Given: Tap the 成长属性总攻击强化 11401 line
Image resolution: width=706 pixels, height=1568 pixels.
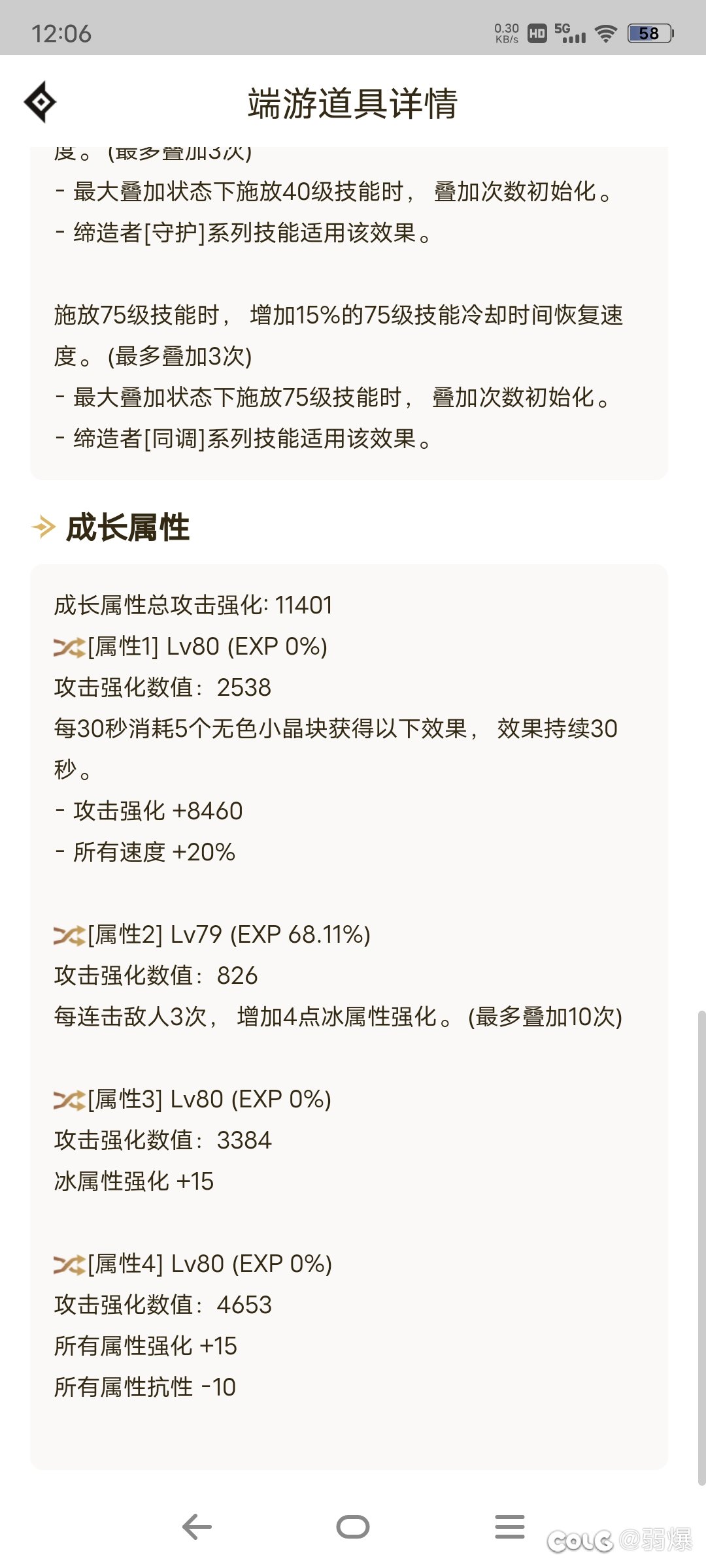Looking at the screenshot, I should (193, 606).
